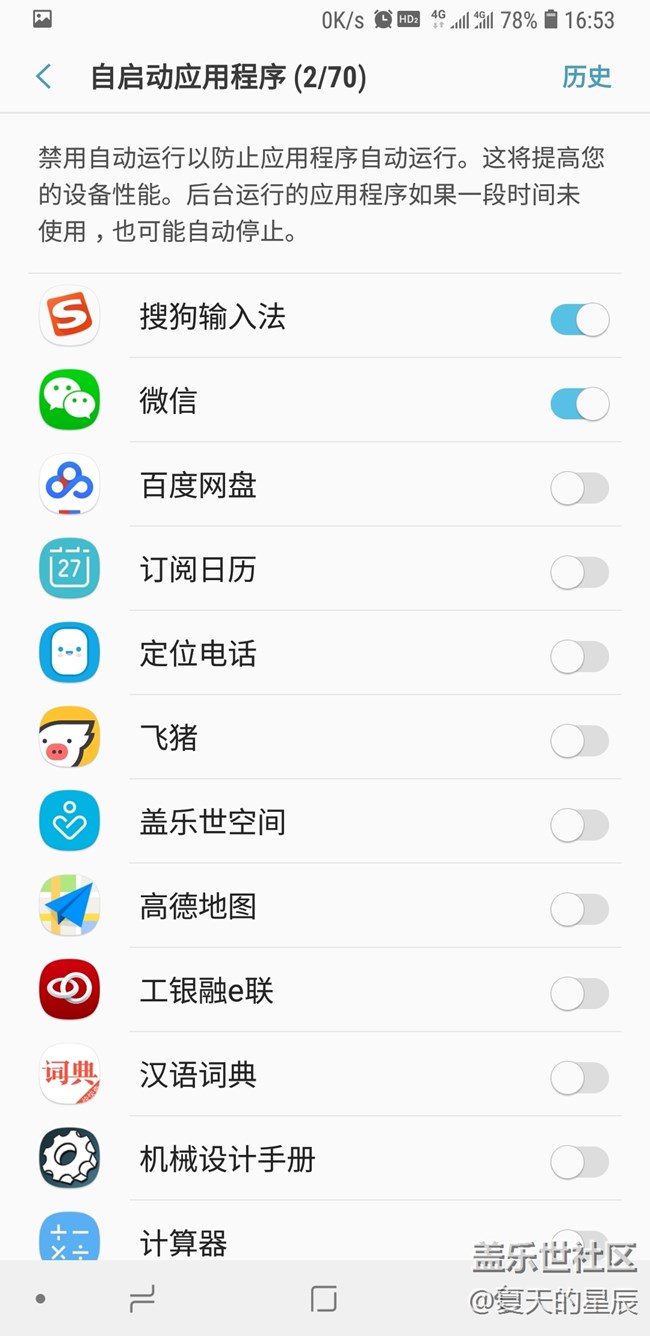650x1336 pixels.
Task: Turn off 微信 auto-start switch
Action: coord(579,404)
